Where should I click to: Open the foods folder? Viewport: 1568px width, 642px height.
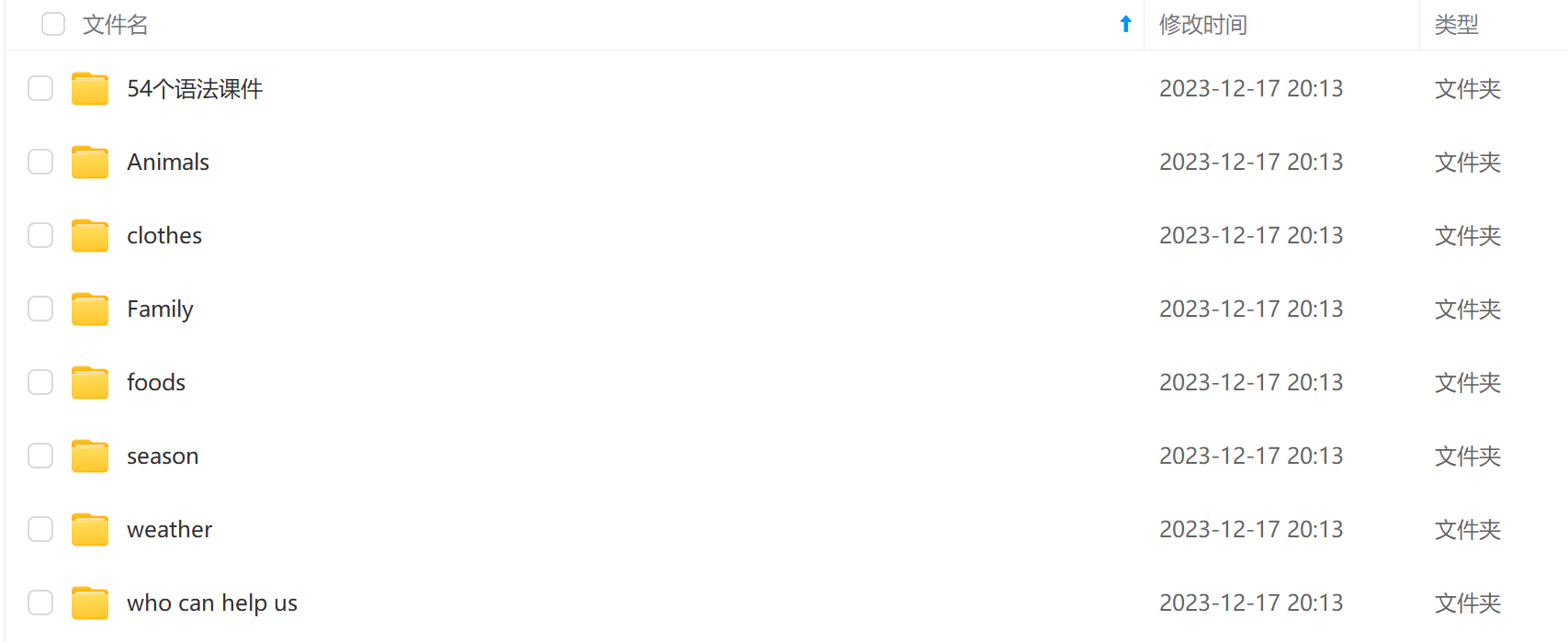pos(156,383)
